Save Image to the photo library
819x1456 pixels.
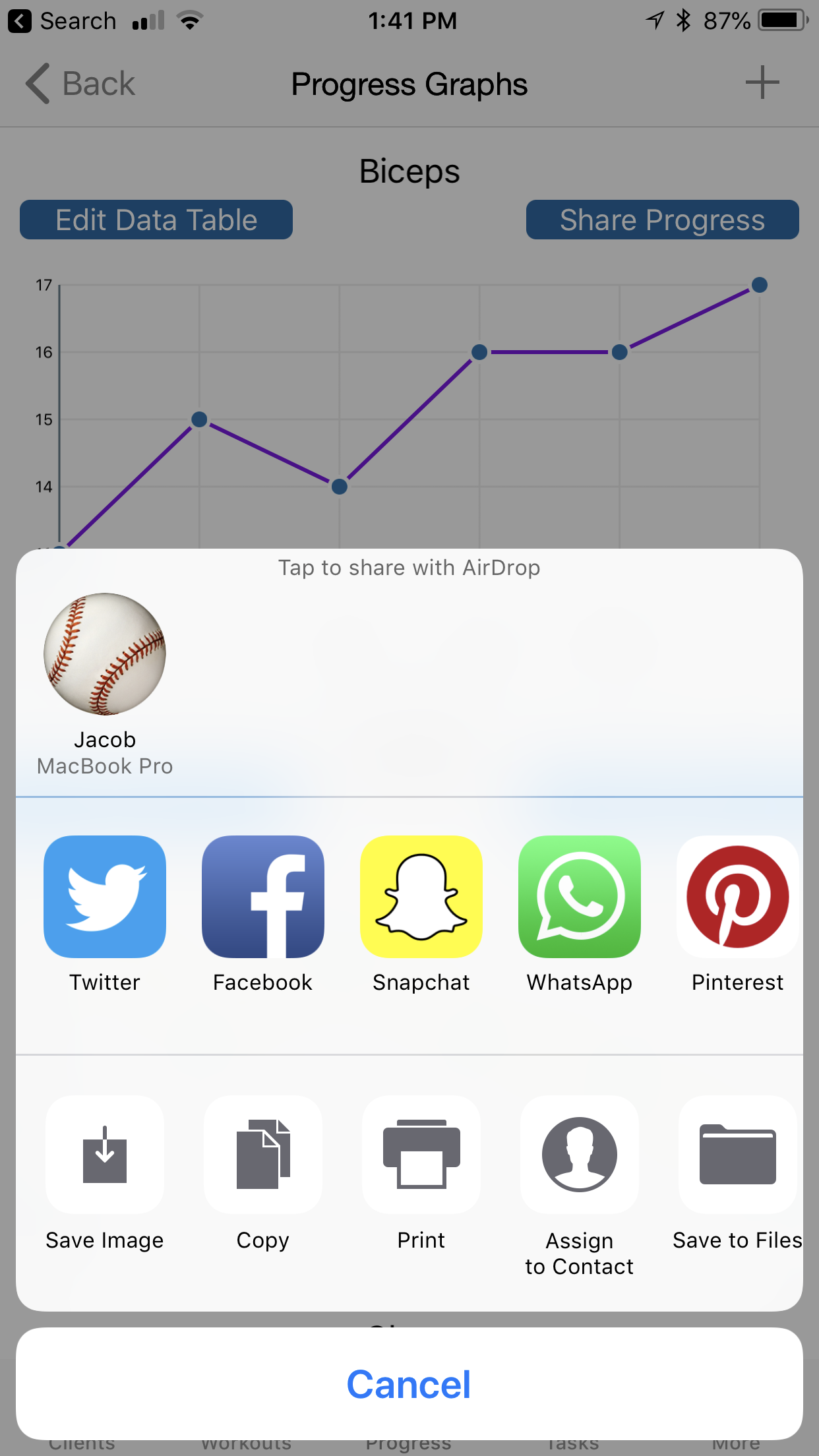105,1155
